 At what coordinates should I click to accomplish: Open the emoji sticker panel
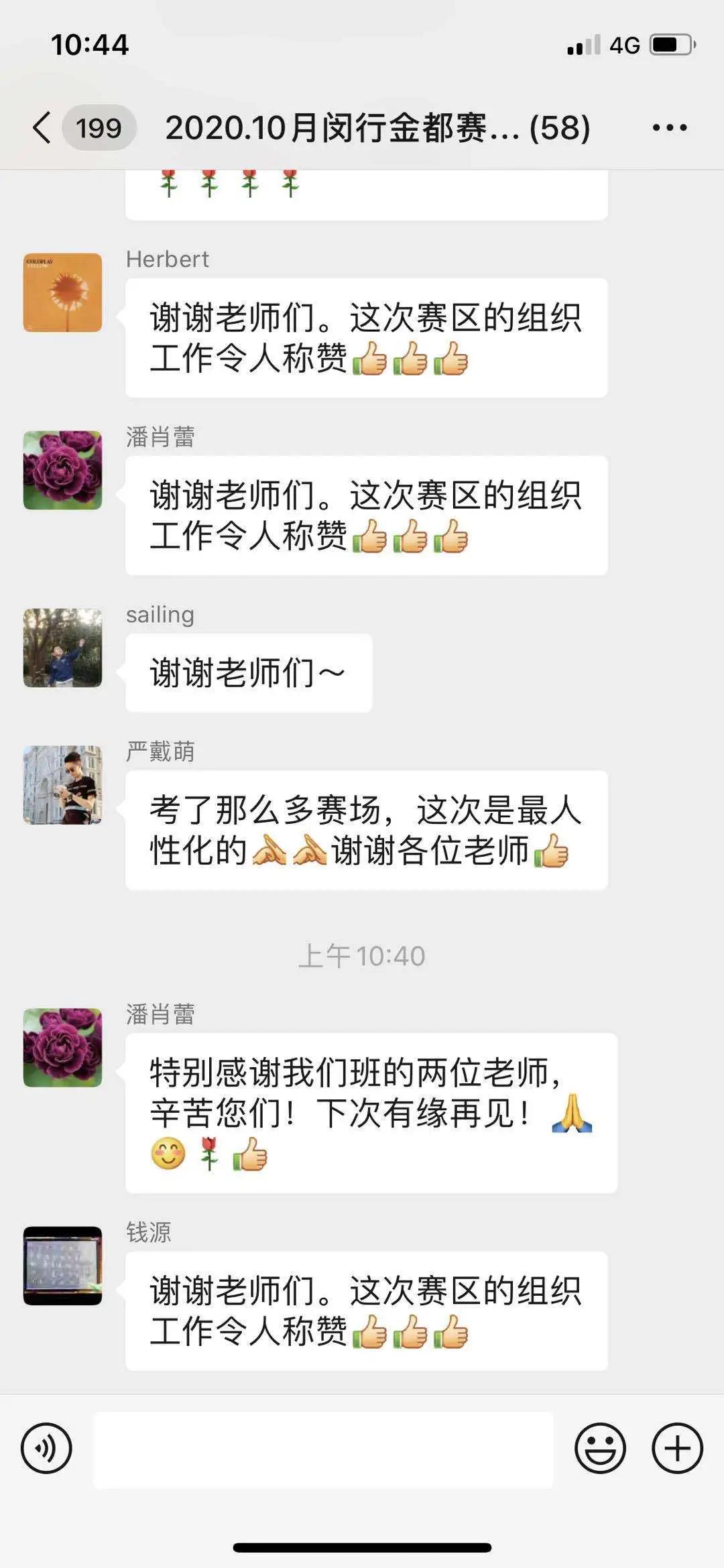pos(600,1448)
